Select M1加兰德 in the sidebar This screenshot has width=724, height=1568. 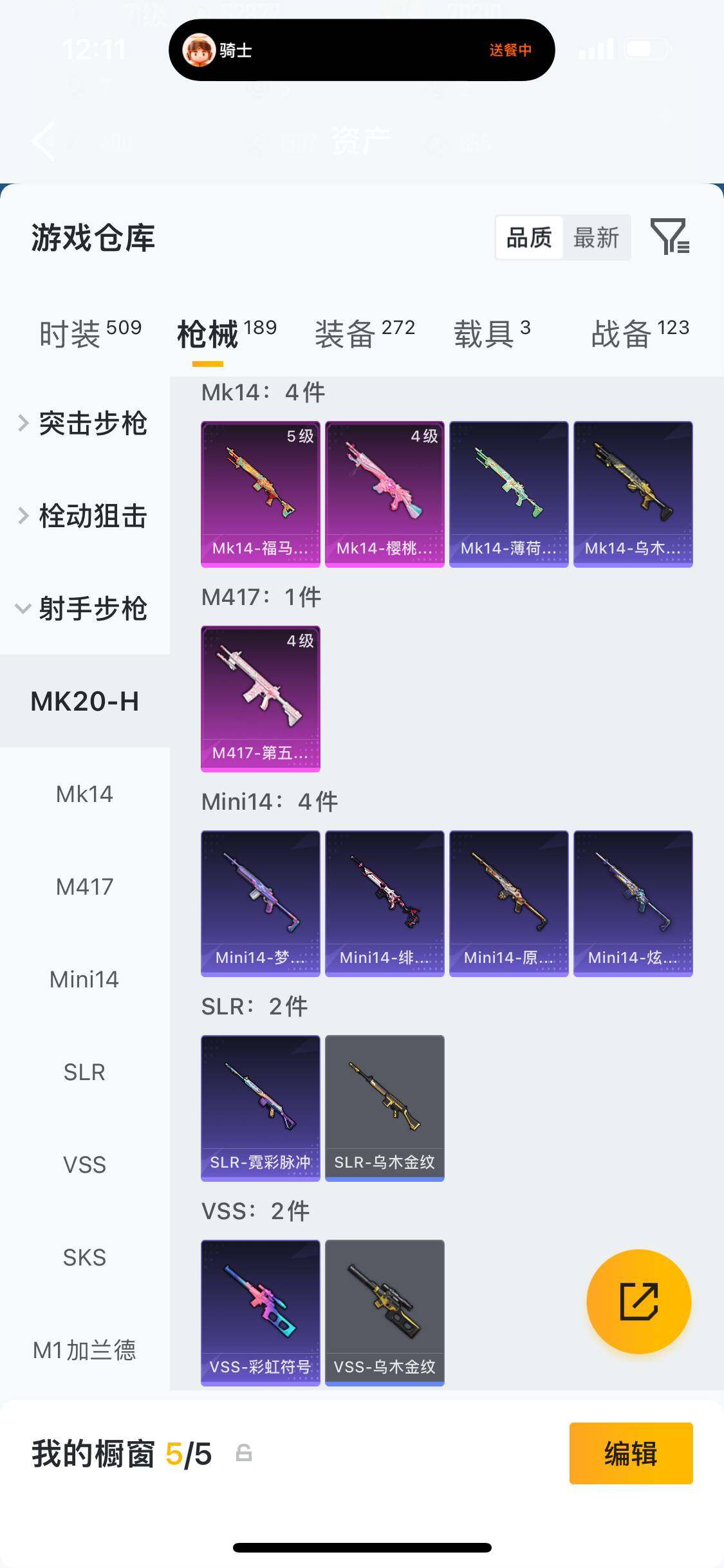(x=84, y=1350)
